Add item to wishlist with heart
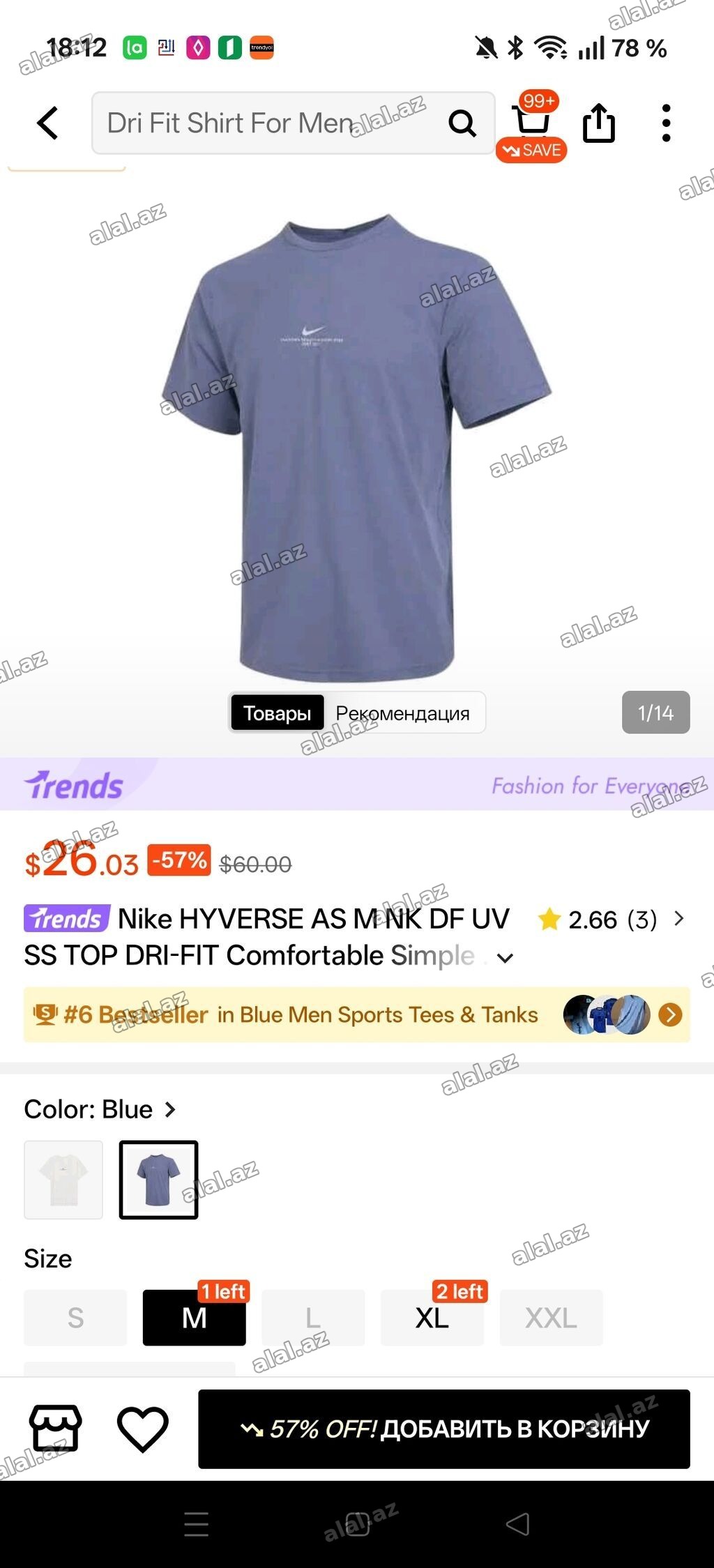This screenshot has height=1568, width=714. pos(143,1429)
